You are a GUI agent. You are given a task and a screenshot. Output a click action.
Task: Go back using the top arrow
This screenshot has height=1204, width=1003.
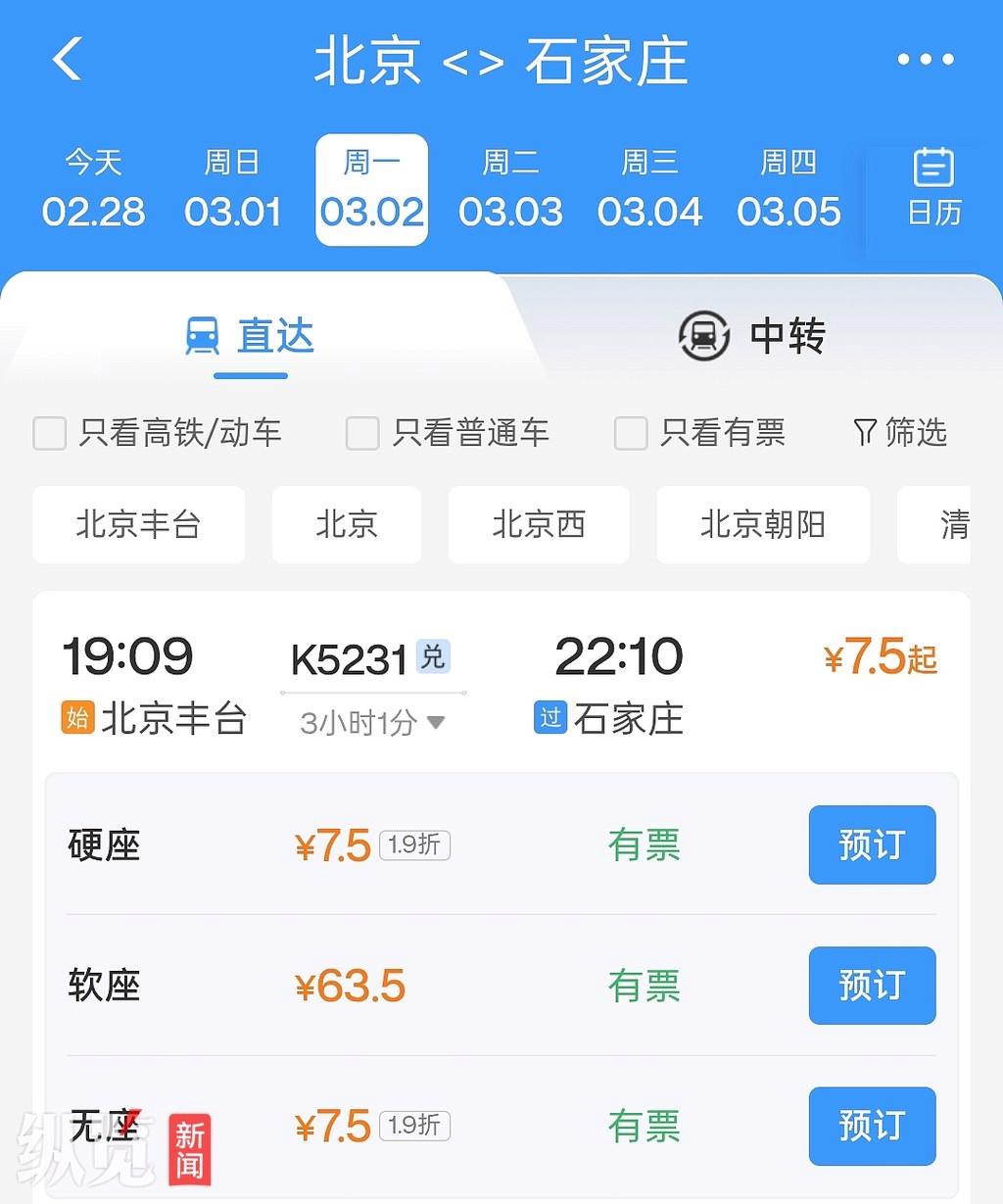[67, 59]
